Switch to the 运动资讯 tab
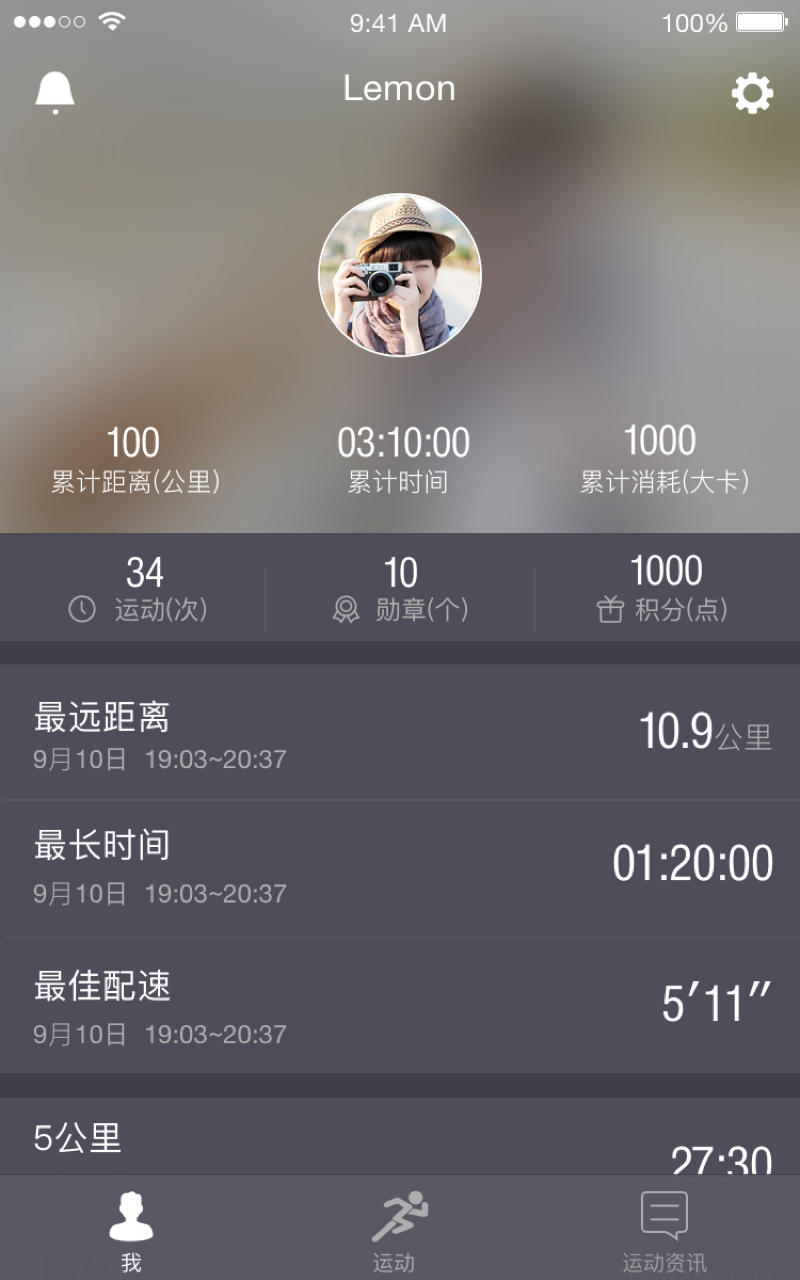The width and height of the screenshot is (800, 1280). coord(664,1230)
